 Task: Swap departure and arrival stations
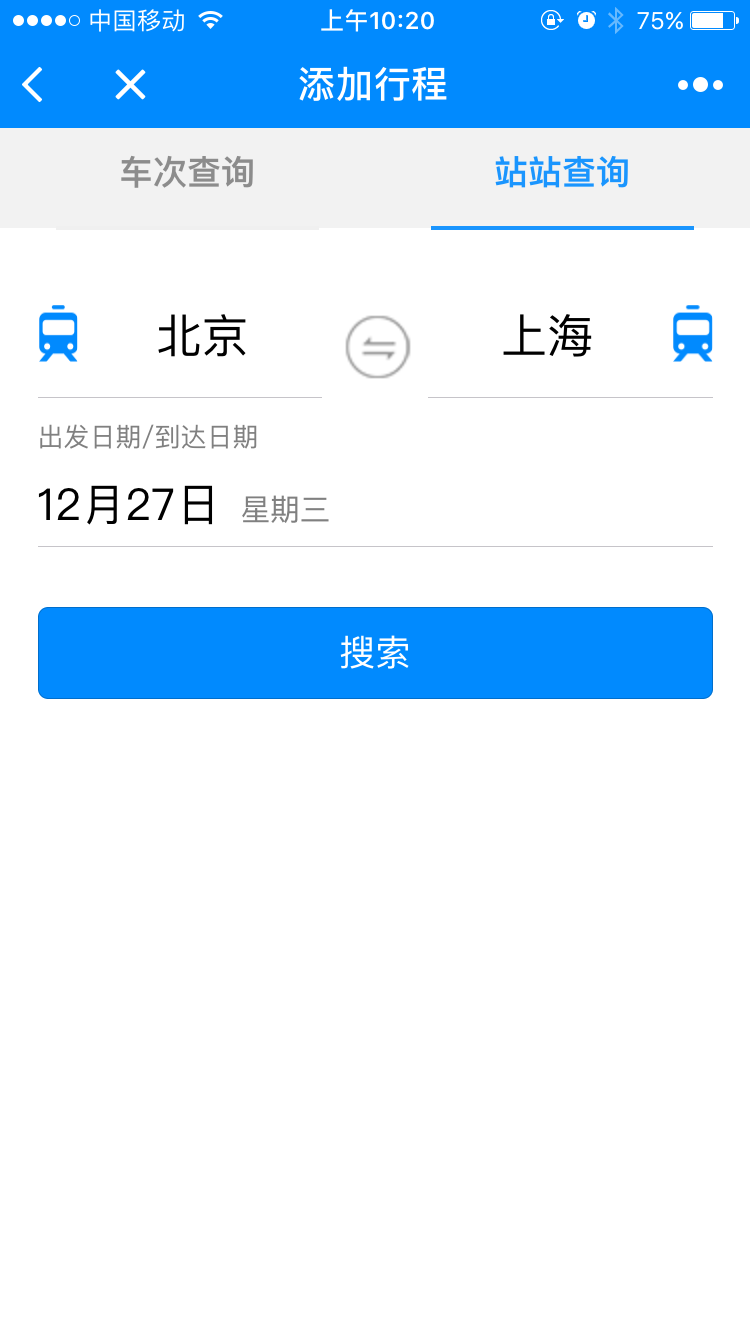tap(378, 347)
